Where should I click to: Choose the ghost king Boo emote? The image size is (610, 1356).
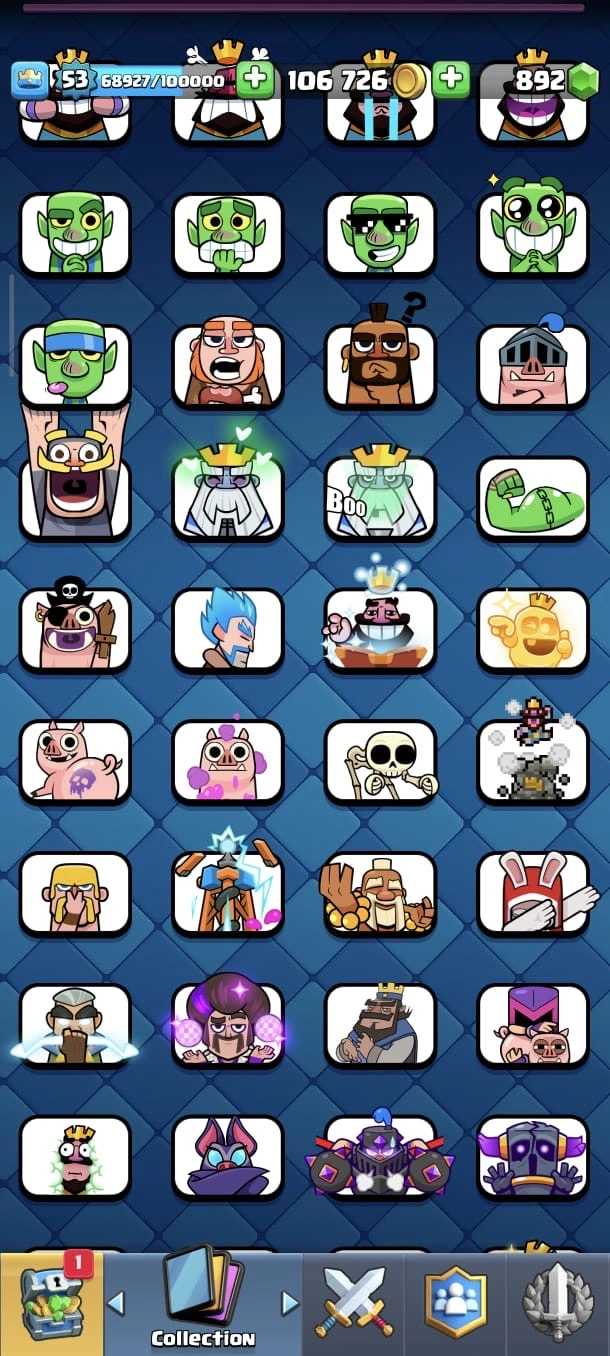click(380, 497)
